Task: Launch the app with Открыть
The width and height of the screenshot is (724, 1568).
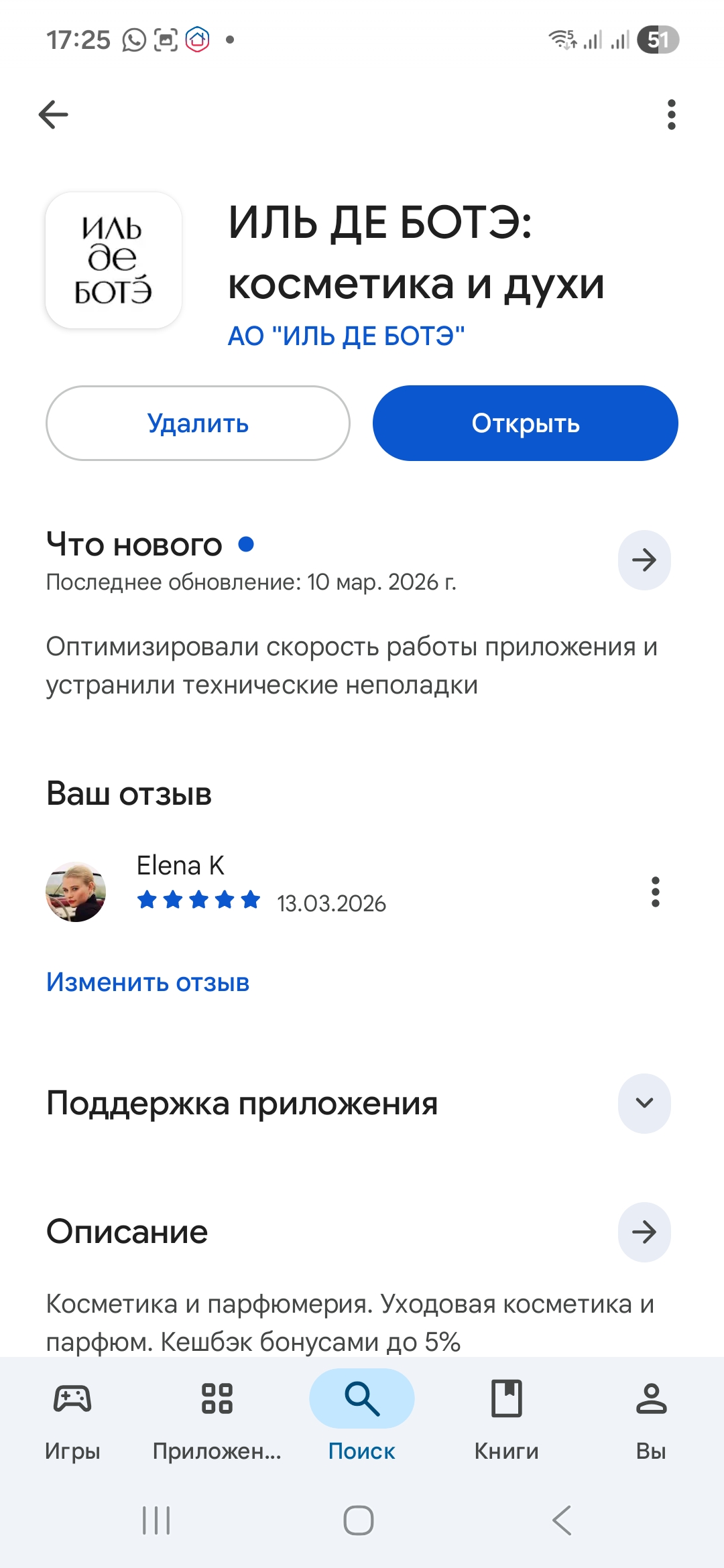Action: tap(525, 423)
